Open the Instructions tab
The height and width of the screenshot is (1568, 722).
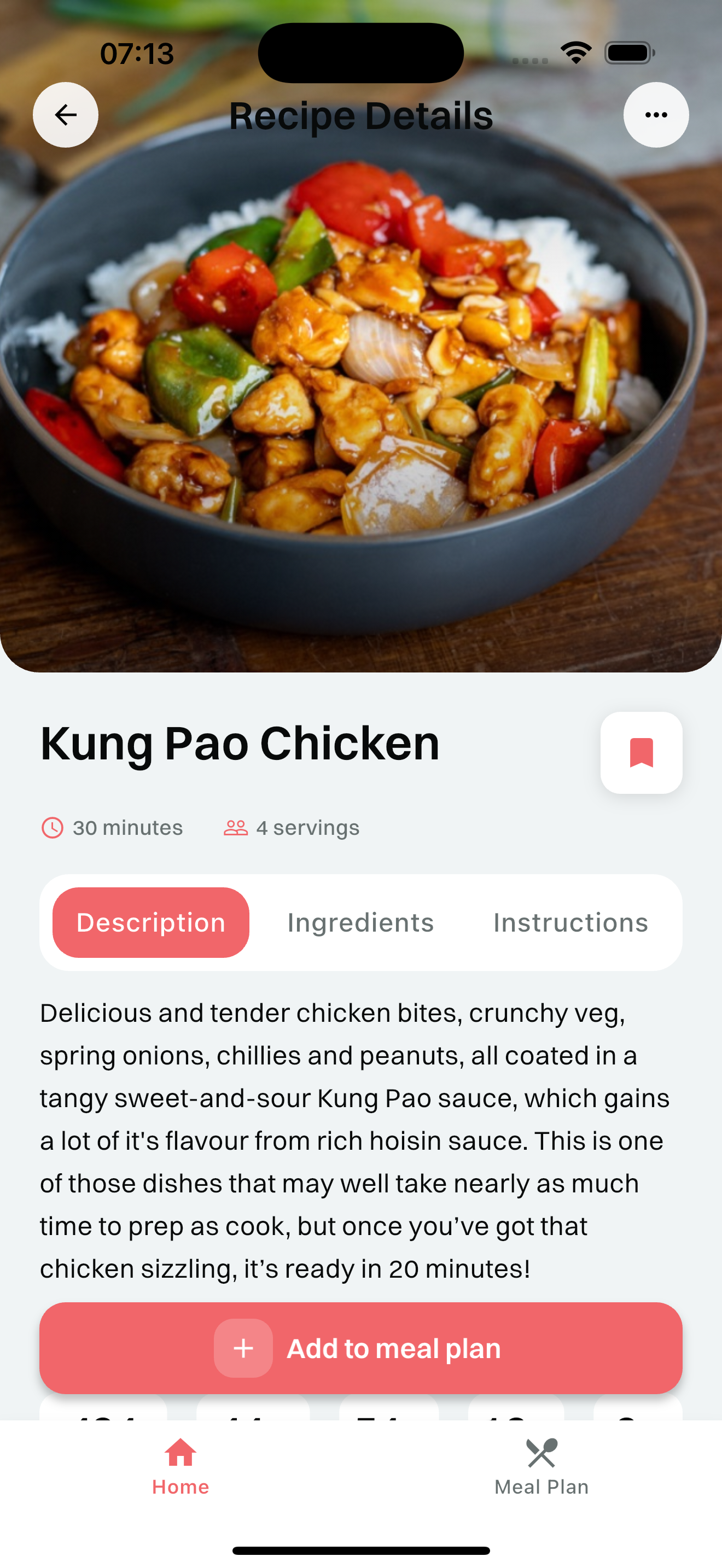(x=570, y=922)
